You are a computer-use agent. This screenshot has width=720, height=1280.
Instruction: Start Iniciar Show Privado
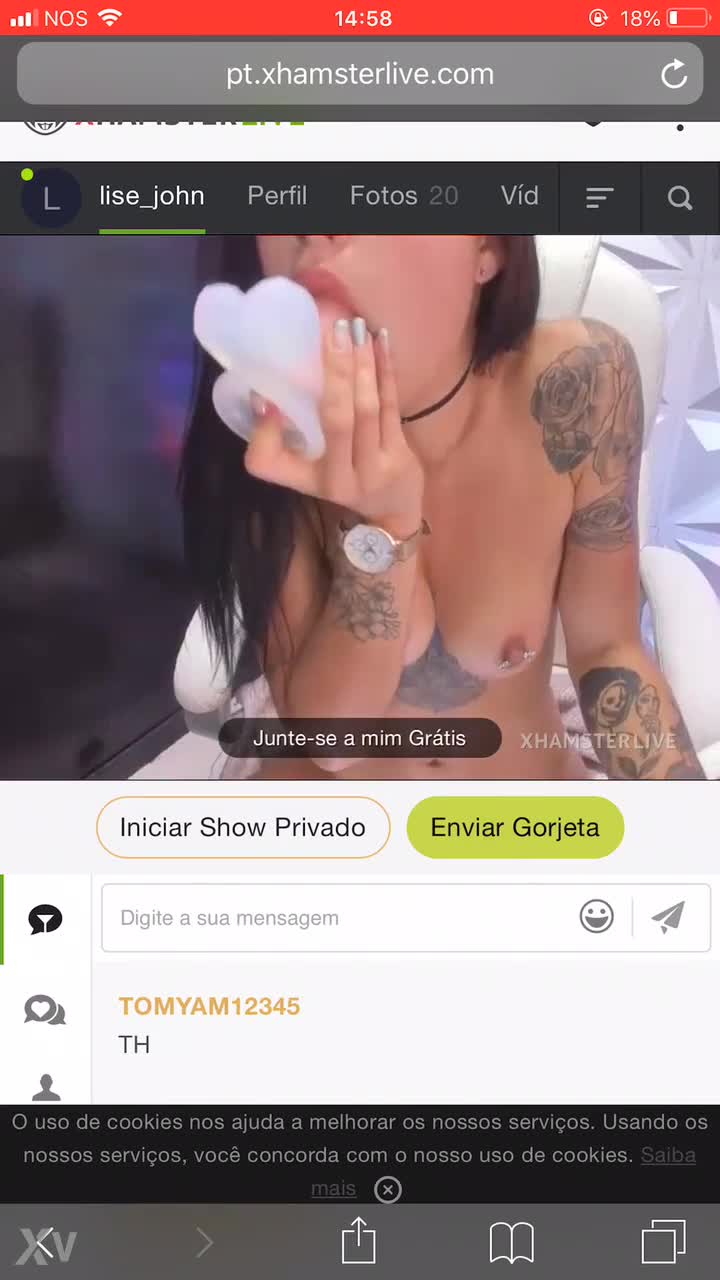(x=242, y=828)
